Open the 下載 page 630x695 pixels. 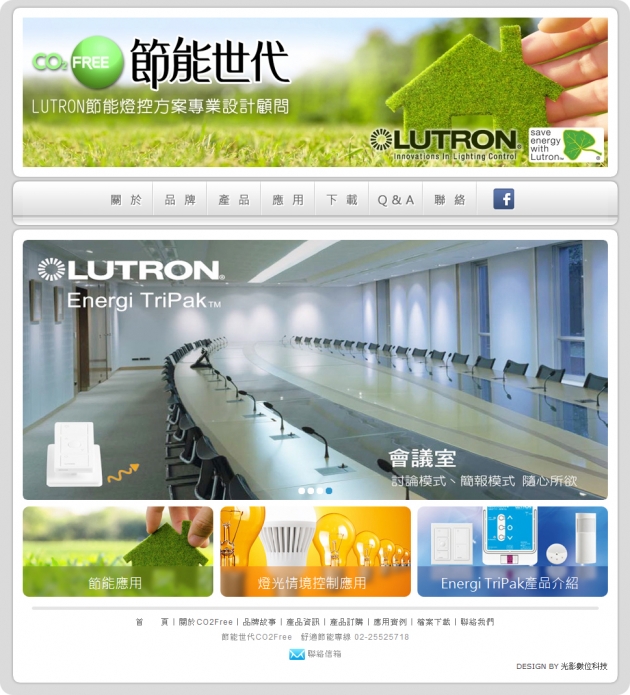pos(342,200)
